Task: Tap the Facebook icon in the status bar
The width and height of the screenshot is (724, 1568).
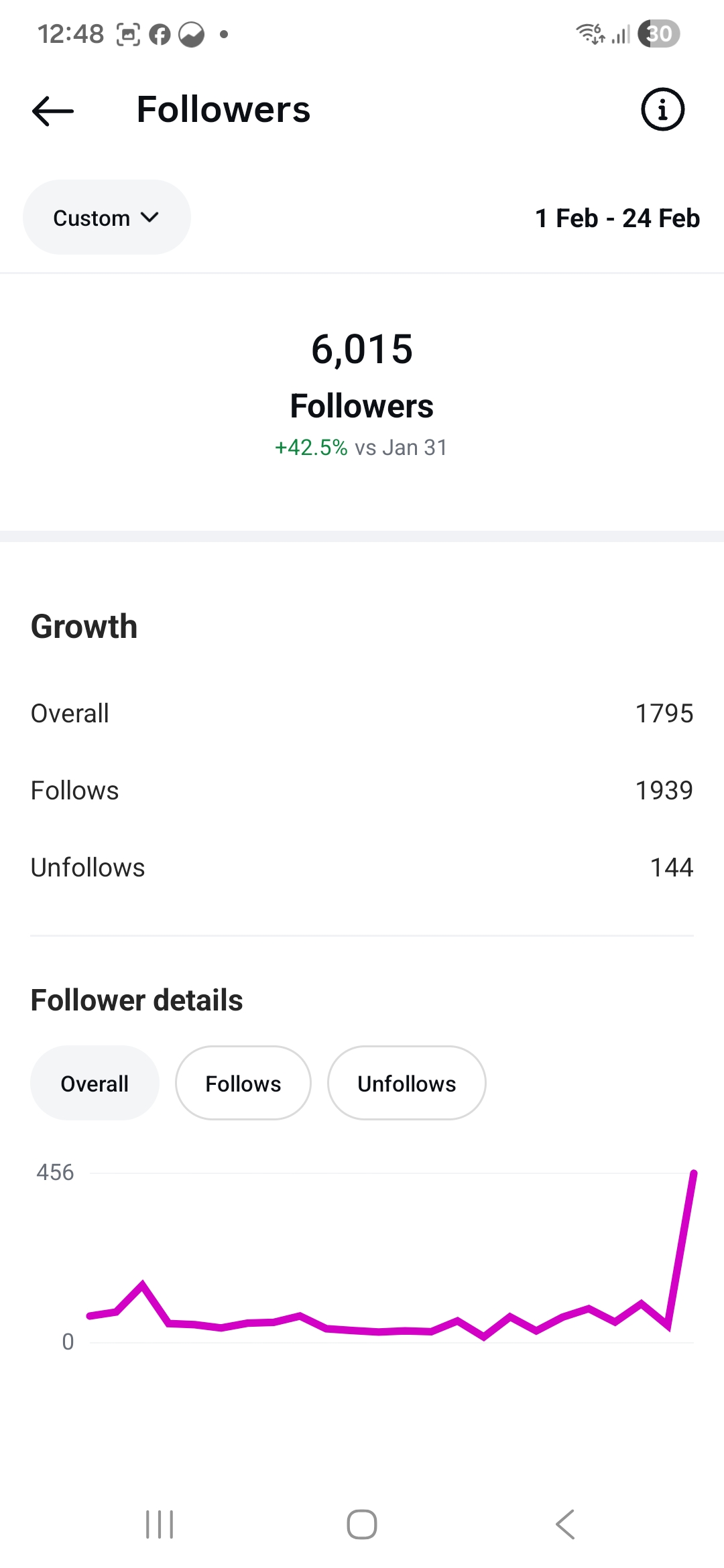Action: point(159,33)
